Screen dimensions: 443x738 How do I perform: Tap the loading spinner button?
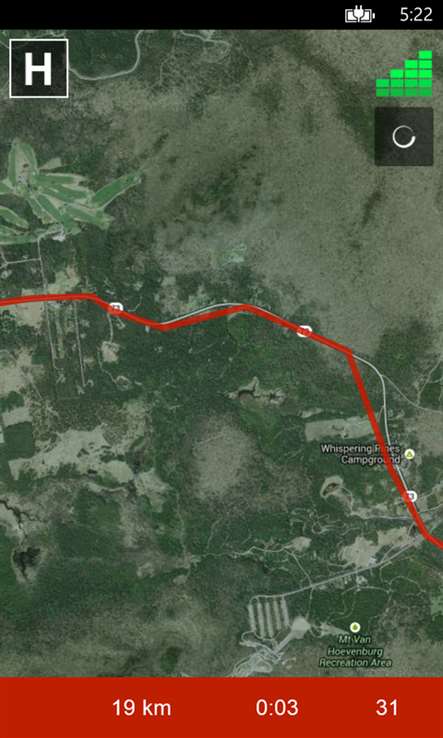click(404, 136)
